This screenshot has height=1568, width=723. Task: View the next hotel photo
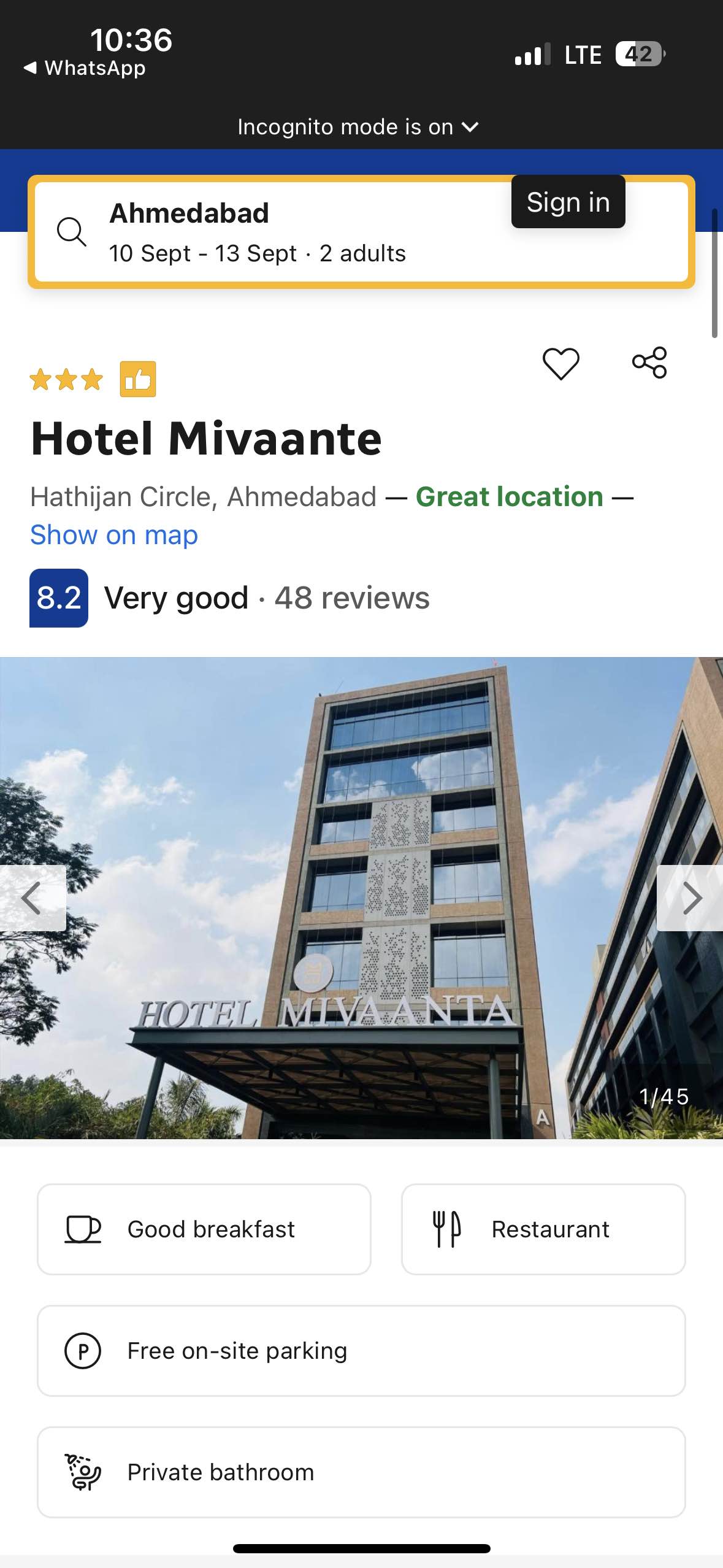click(691, 898)
